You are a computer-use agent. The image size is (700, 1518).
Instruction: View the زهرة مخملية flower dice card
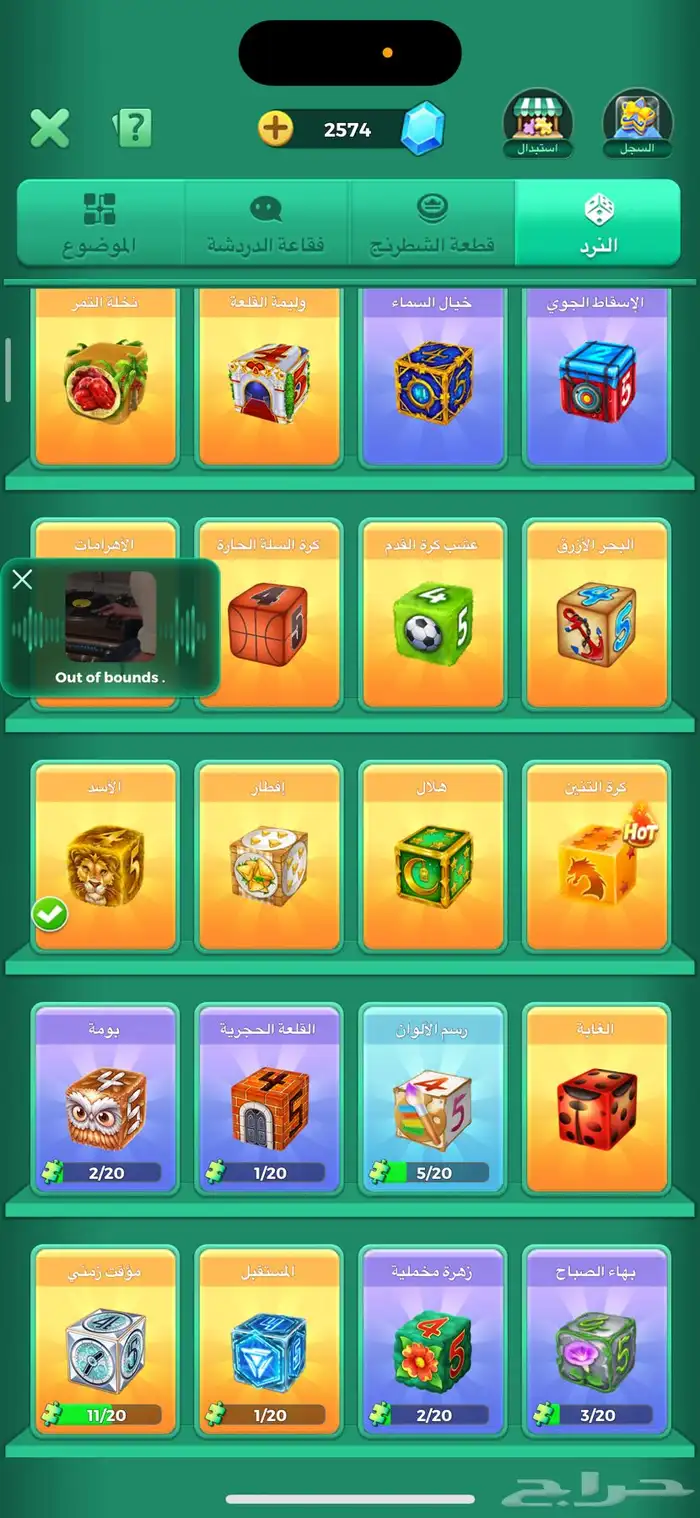pos(433,1340)
